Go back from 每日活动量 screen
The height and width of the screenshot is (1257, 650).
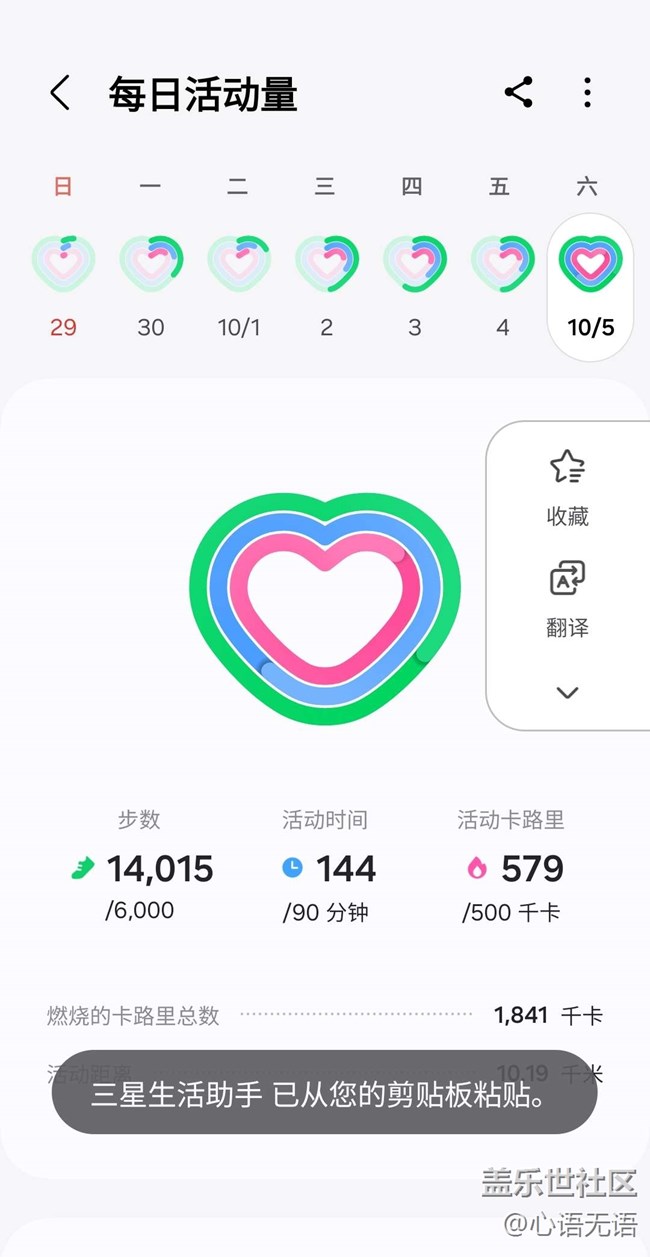pyautogui.click(x=60, y=93)
